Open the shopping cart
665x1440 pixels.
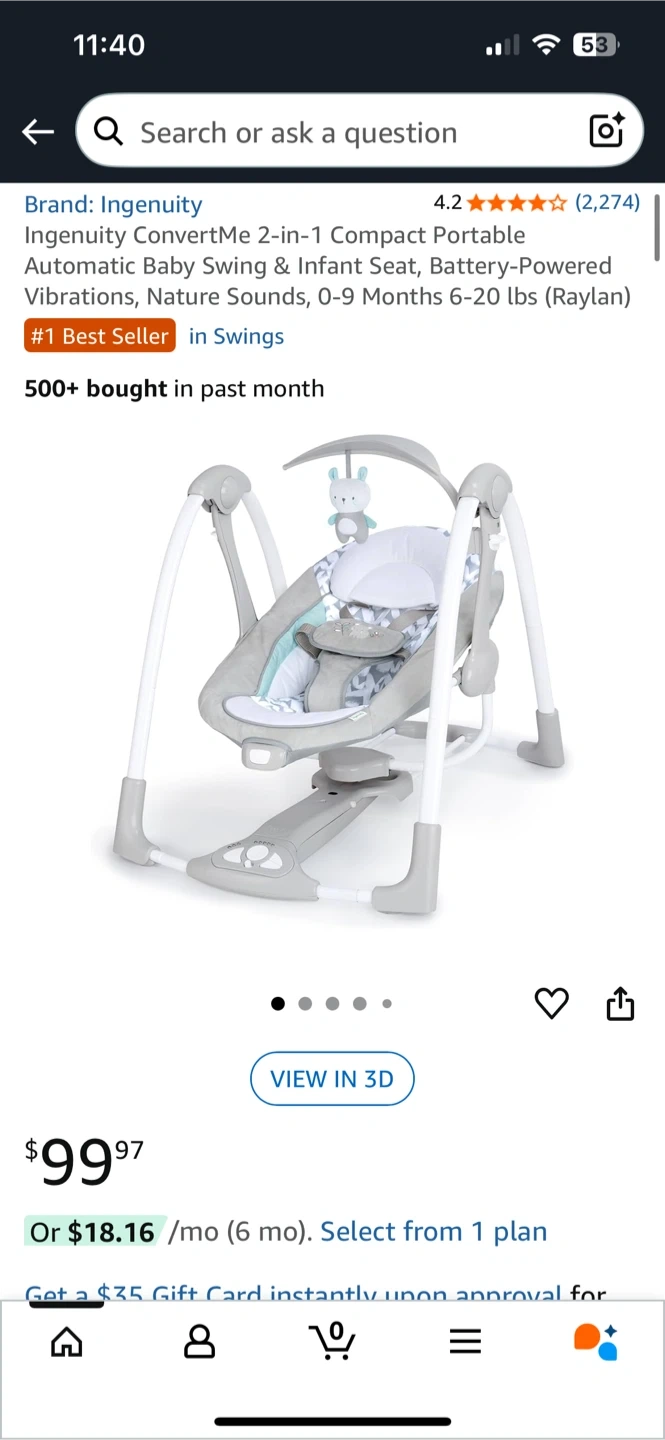pos(332,1341)
